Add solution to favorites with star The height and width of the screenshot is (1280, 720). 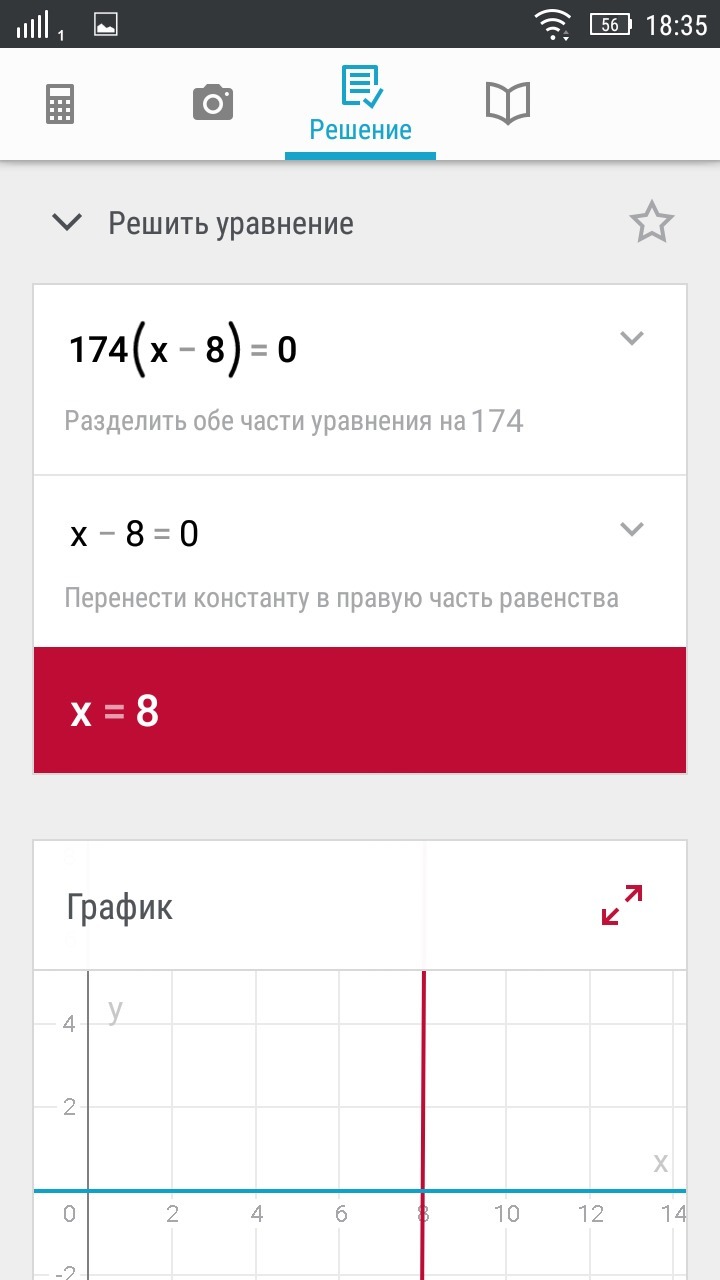652,222
